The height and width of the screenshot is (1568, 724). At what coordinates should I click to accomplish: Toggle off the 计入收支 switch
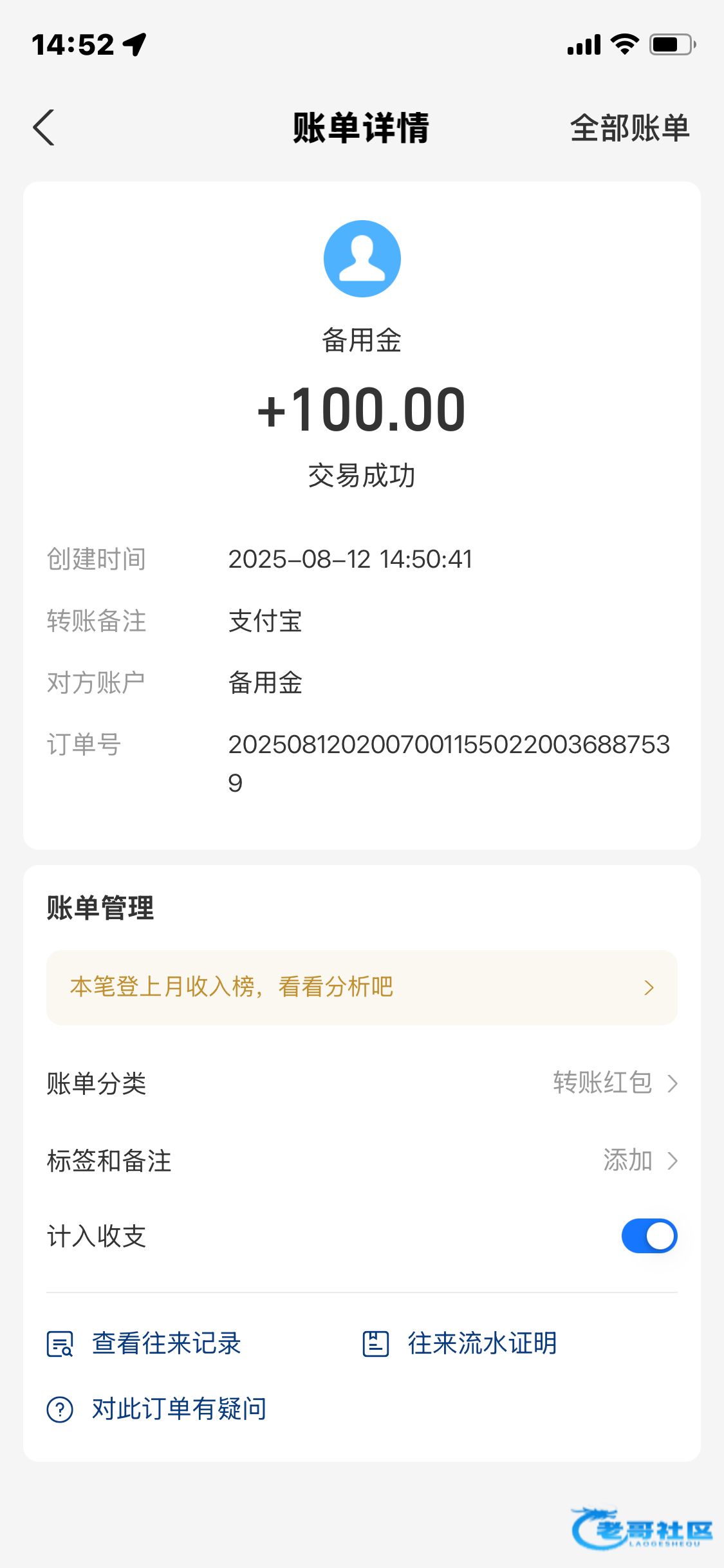tap(649, 1236)
